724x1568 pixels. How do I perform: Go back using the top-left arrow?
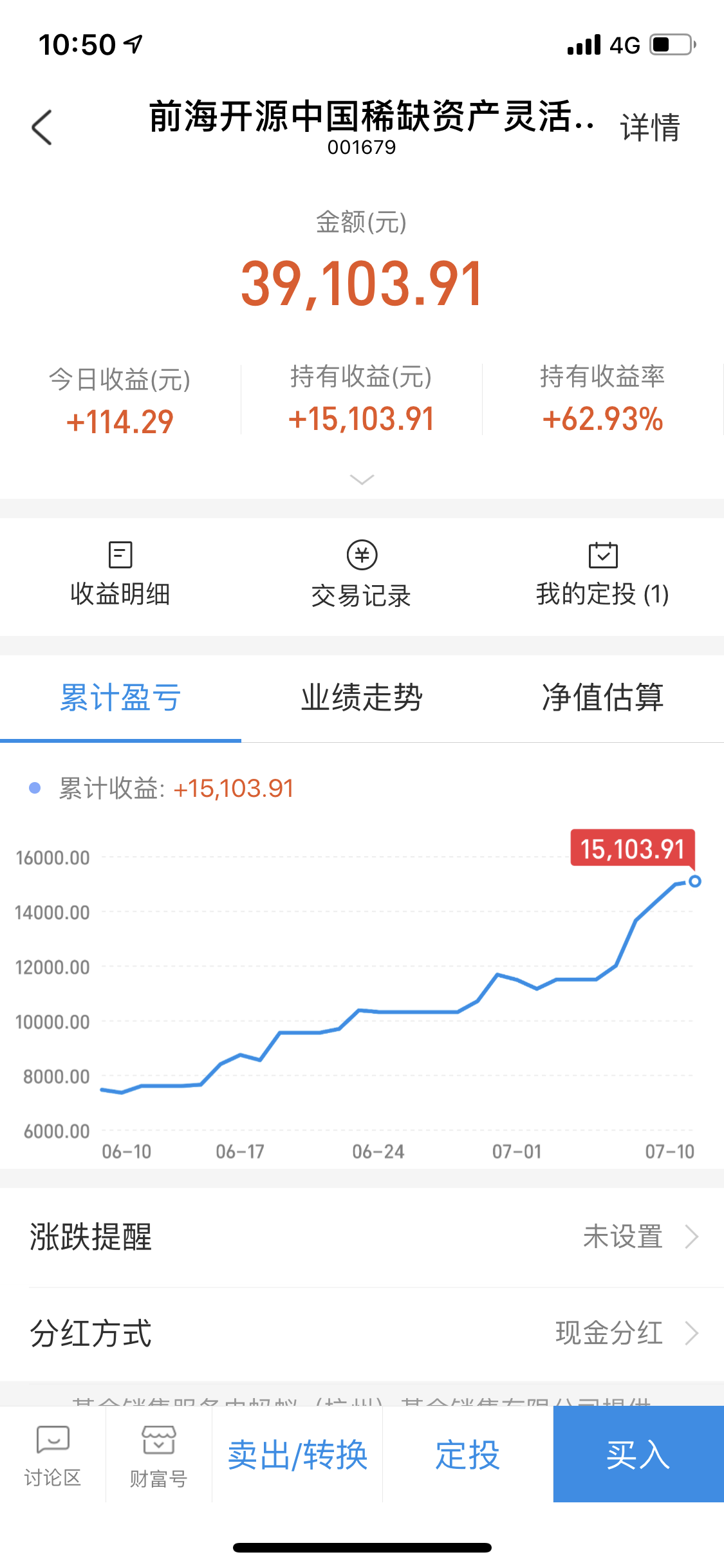[x=42, y=127]
